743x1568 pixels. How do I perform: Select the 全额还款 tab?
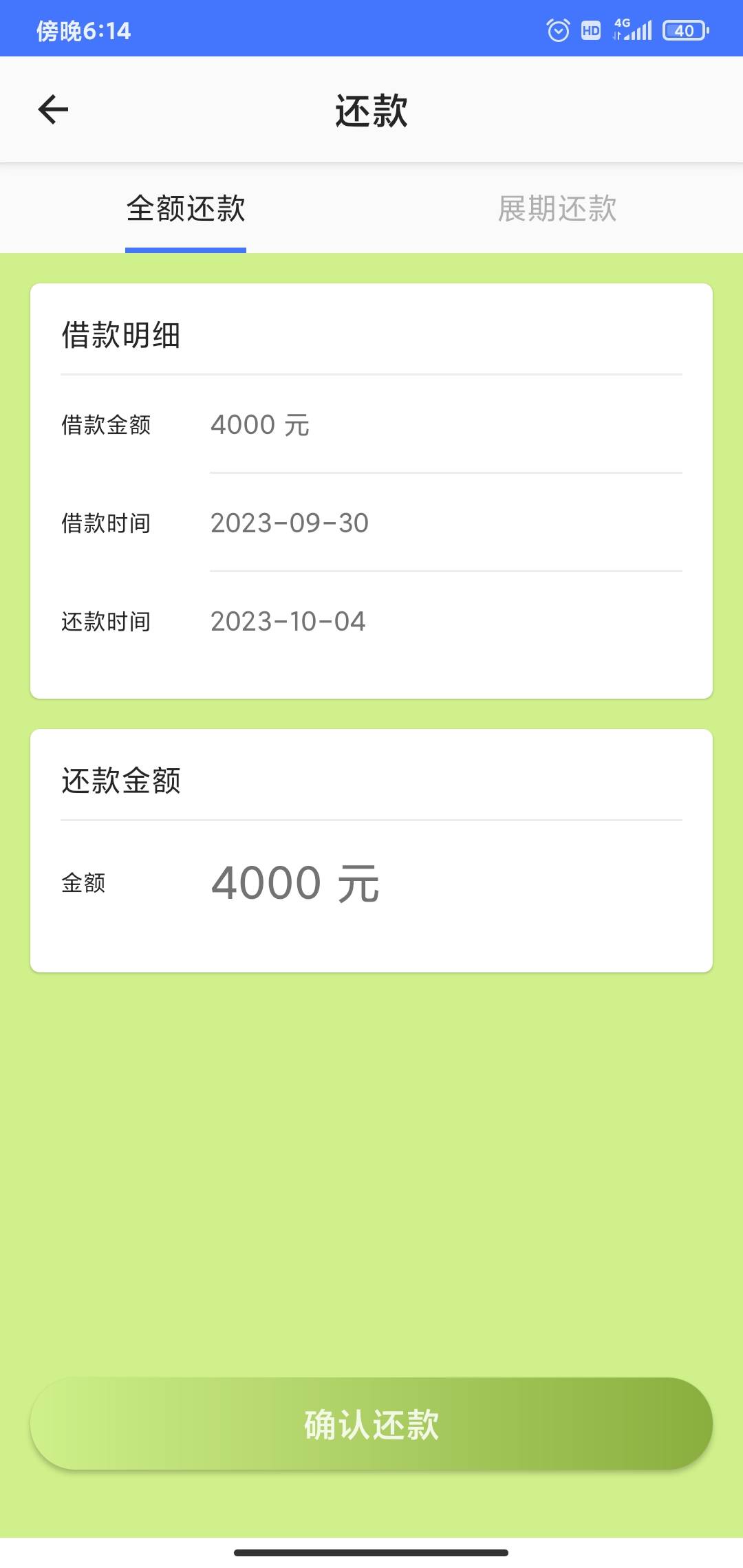(x=186, y=208)
